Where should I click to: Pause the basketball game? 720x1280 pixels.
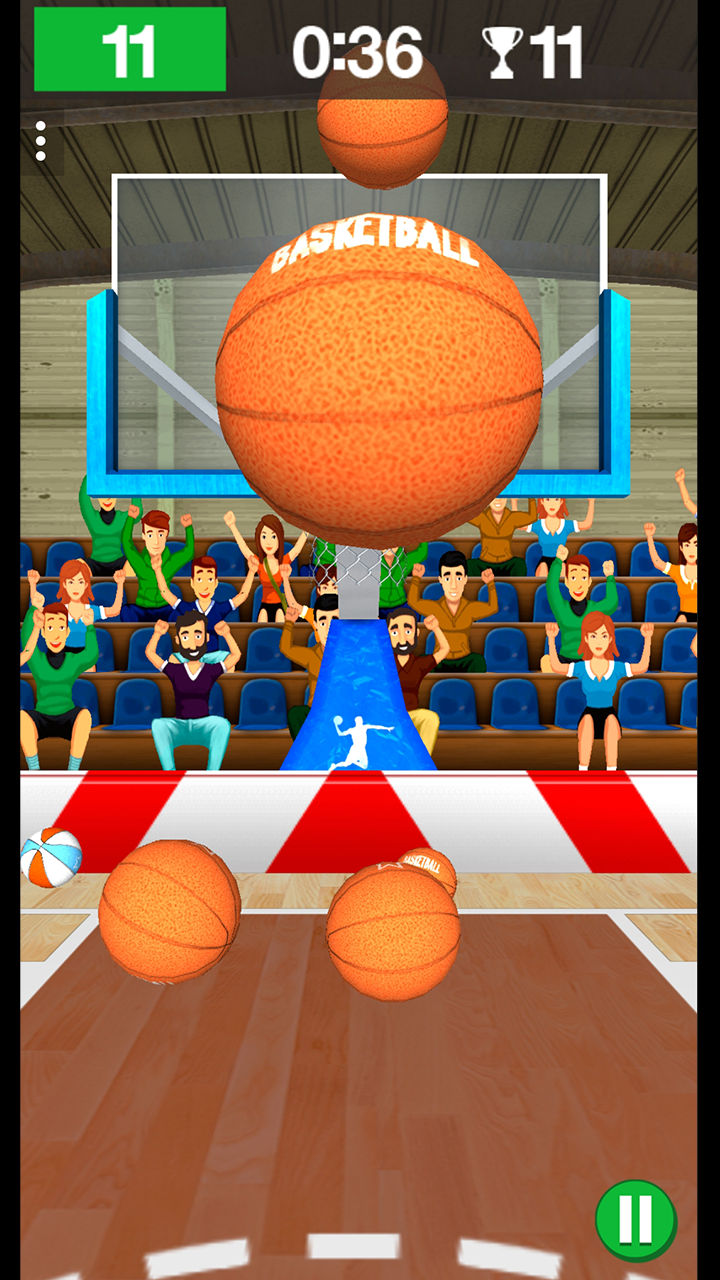click(635, 1218)
